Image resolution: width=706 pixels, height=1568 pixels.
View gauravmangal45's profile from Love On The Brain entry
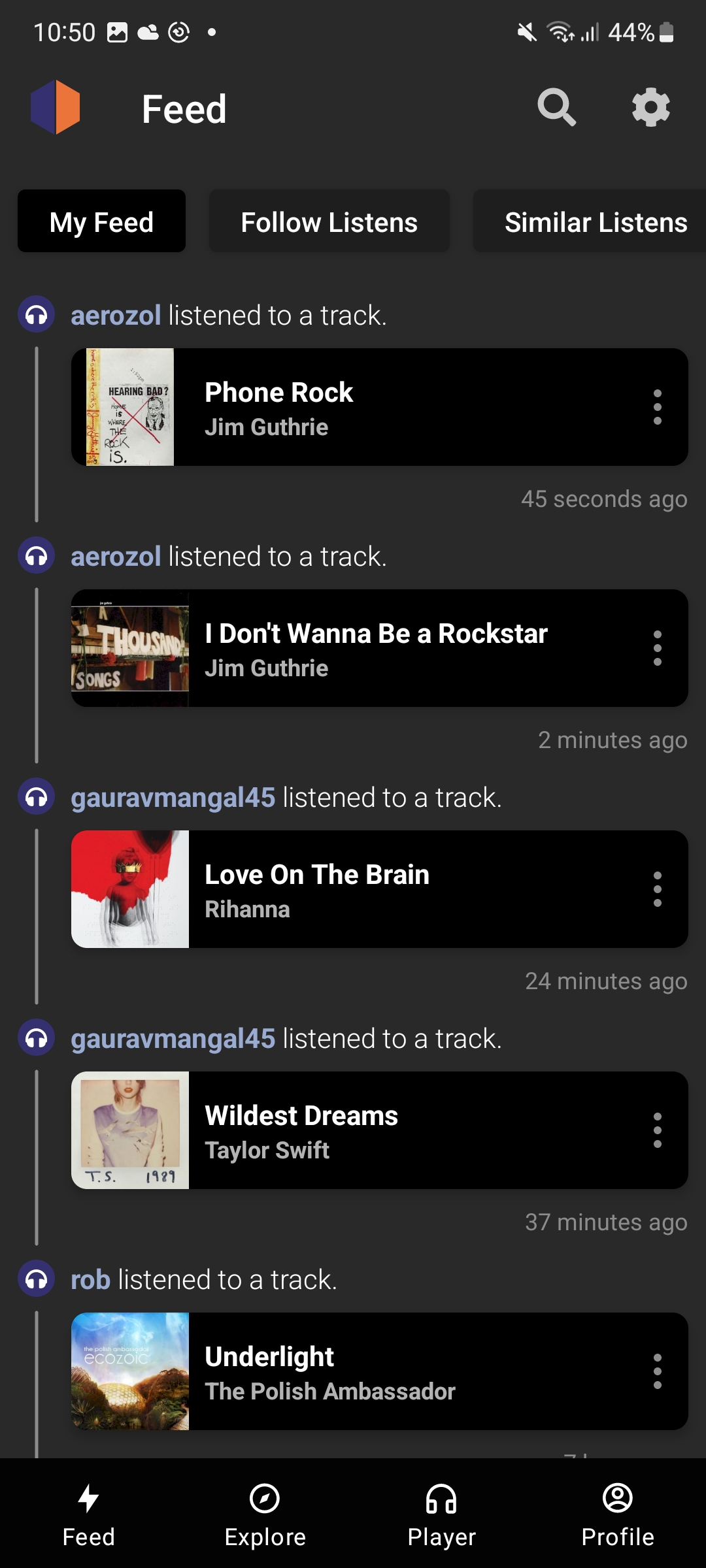click(x=173, y=798)
